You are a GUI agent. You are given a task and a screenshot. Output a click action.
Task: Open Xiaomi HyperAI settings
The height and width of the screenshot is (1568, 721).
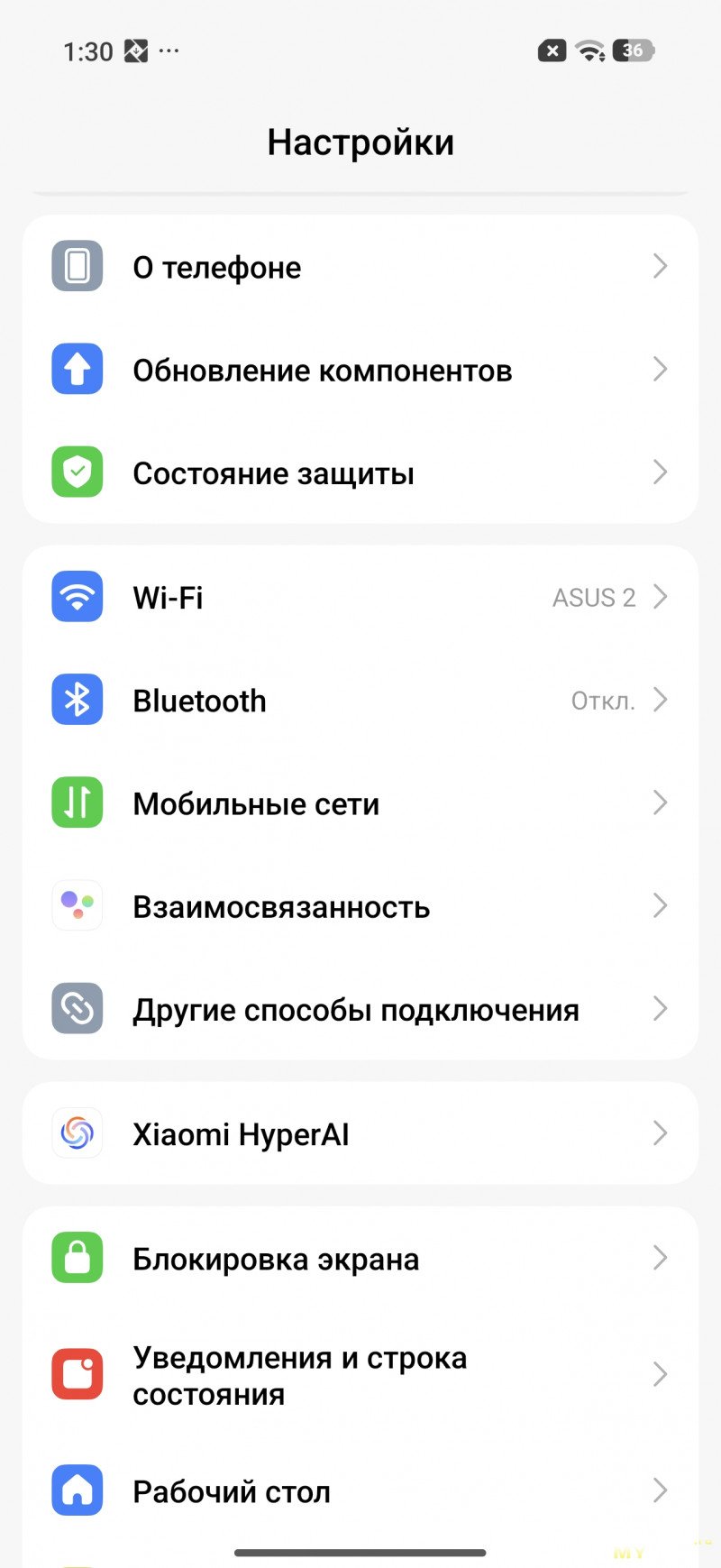[360, 1133]
